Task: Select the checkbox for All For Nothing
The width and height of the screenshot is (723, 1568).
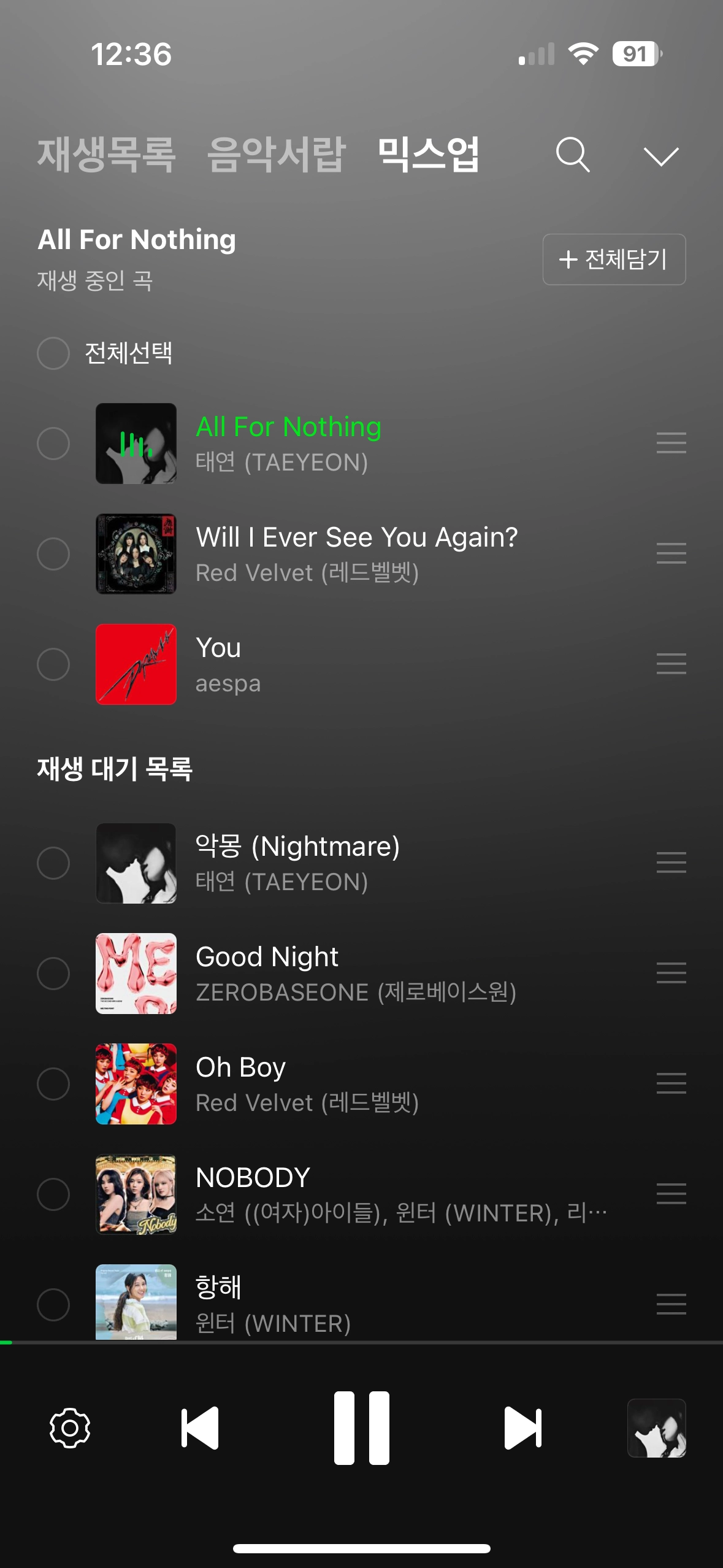Action: click(53, 444)
